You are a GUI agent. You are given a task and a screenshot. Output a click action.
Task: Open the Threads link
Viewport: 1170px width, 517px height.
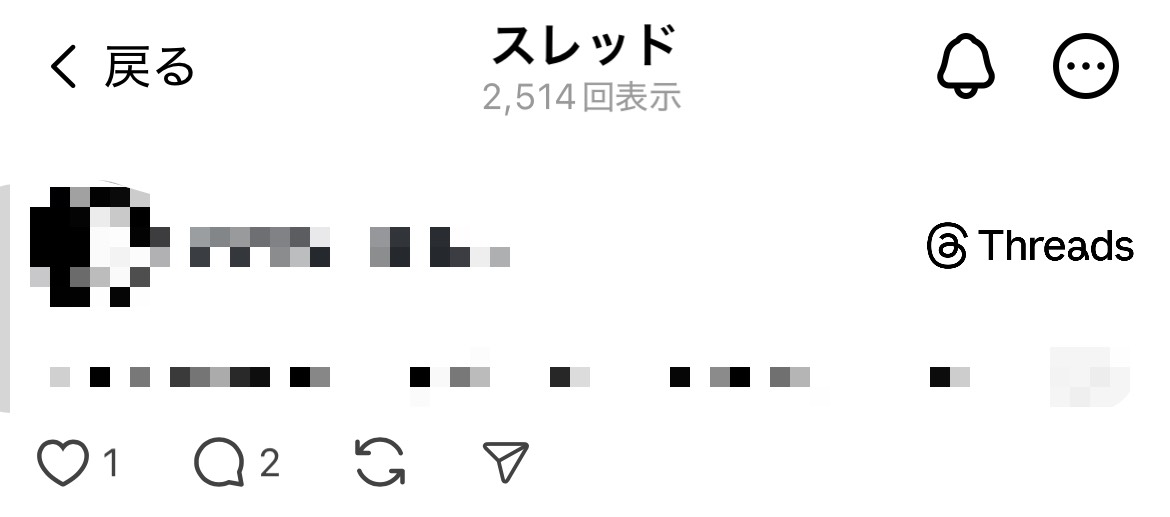point(1030,246)
